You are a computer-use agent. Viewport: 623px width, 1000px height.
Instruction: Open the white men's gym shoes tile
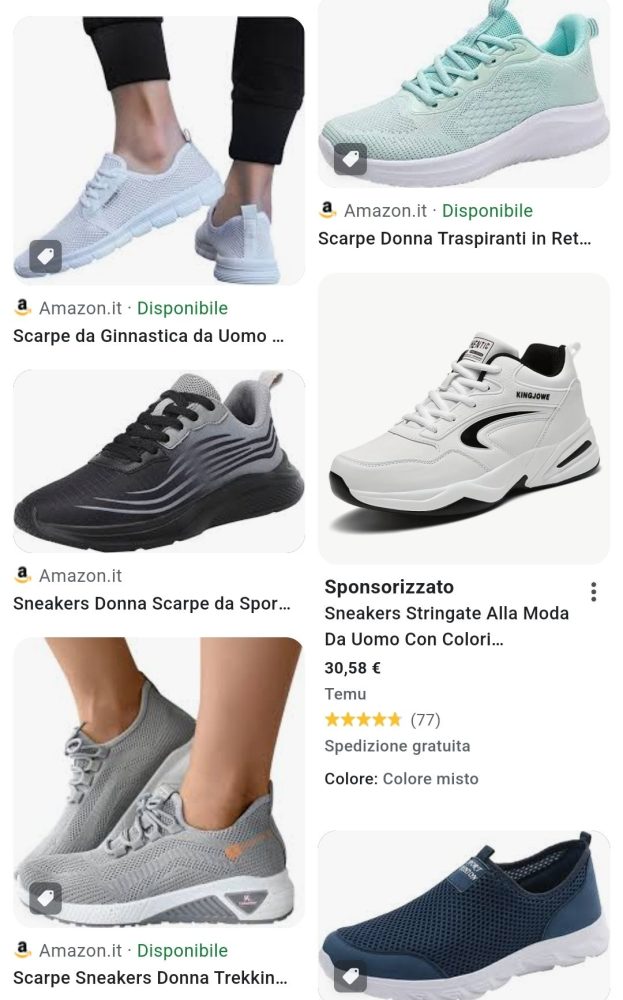158,150
